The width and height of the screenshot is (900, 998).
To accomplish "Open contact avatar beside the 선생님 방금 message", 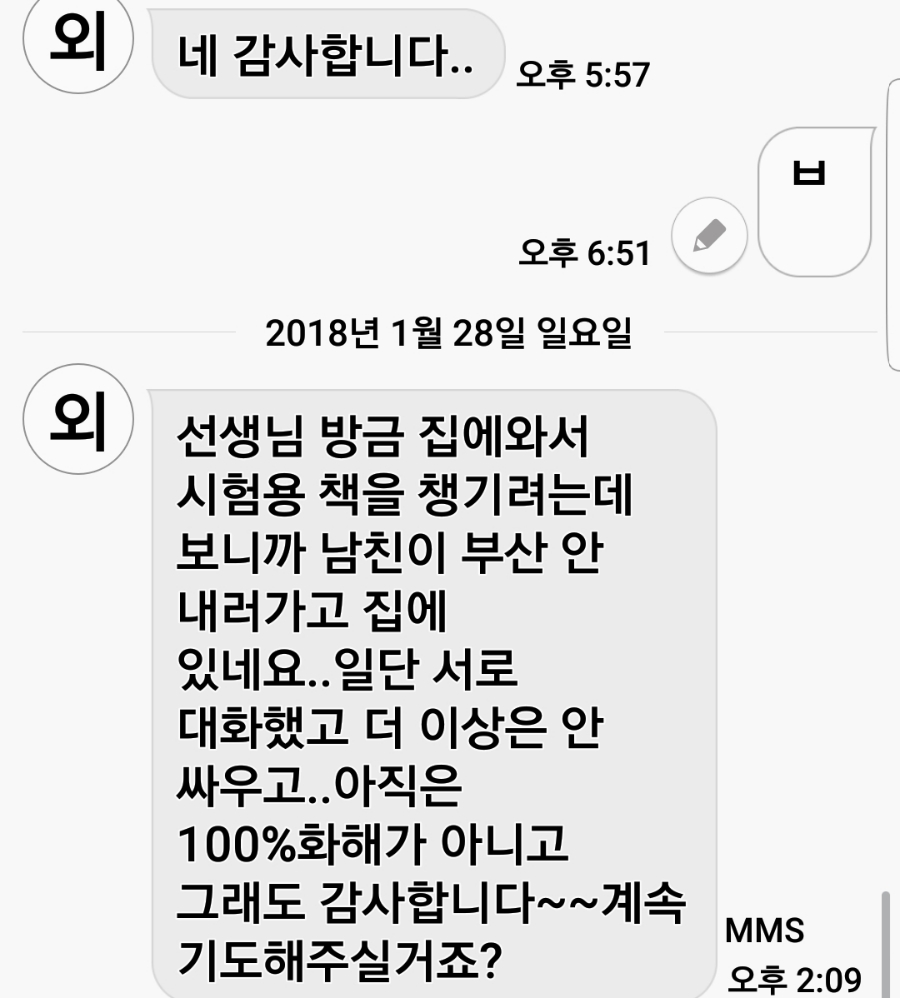I will [79, 421].
